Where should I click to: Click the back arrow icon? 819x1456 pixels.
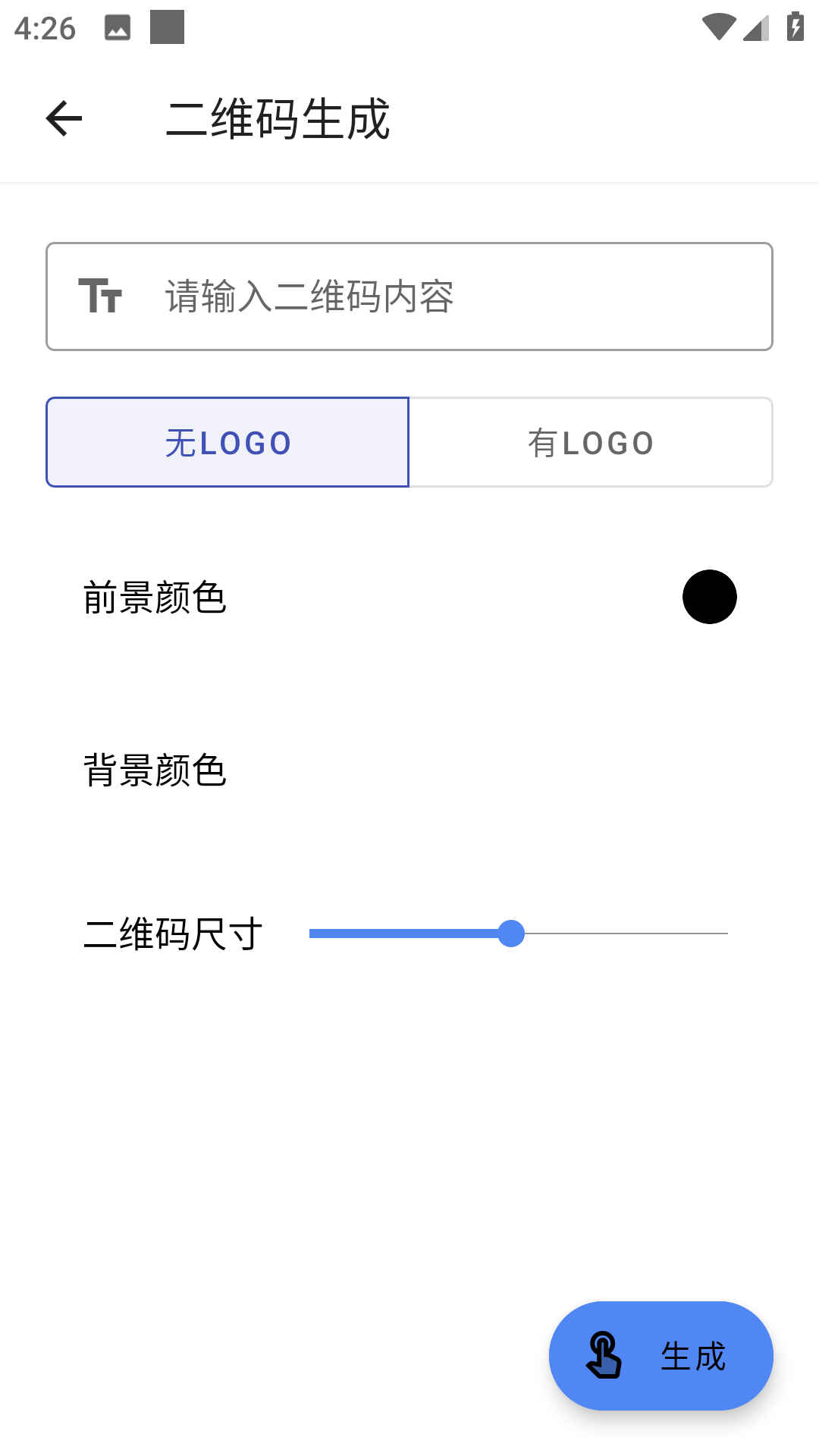[63, 119]
